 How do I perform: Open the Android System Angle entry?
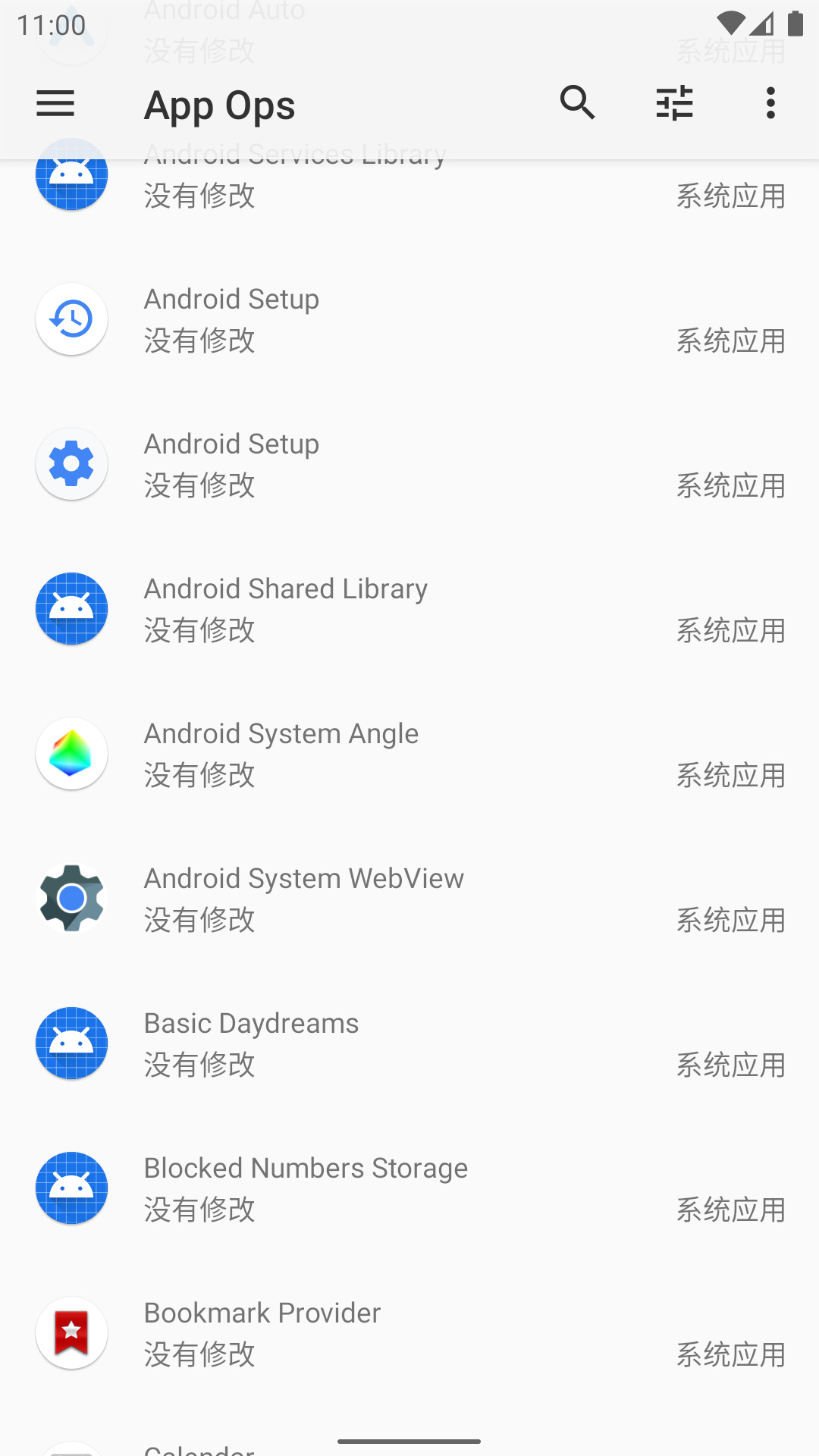409,753
